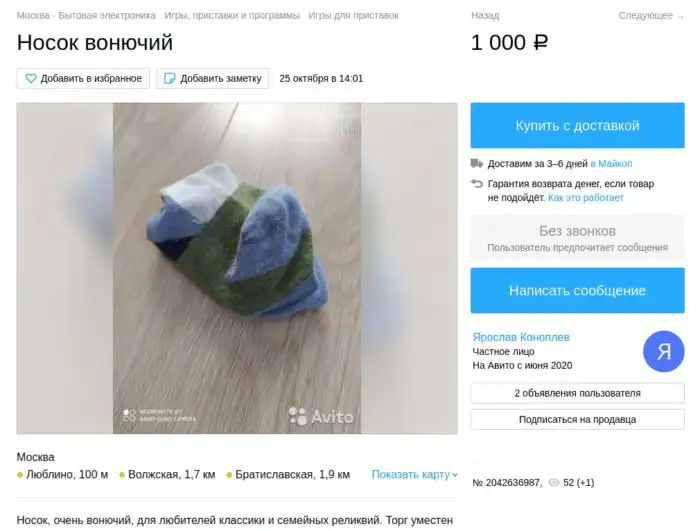
Task: Tap Написать сообщение button
Action: tap(577, 290)
